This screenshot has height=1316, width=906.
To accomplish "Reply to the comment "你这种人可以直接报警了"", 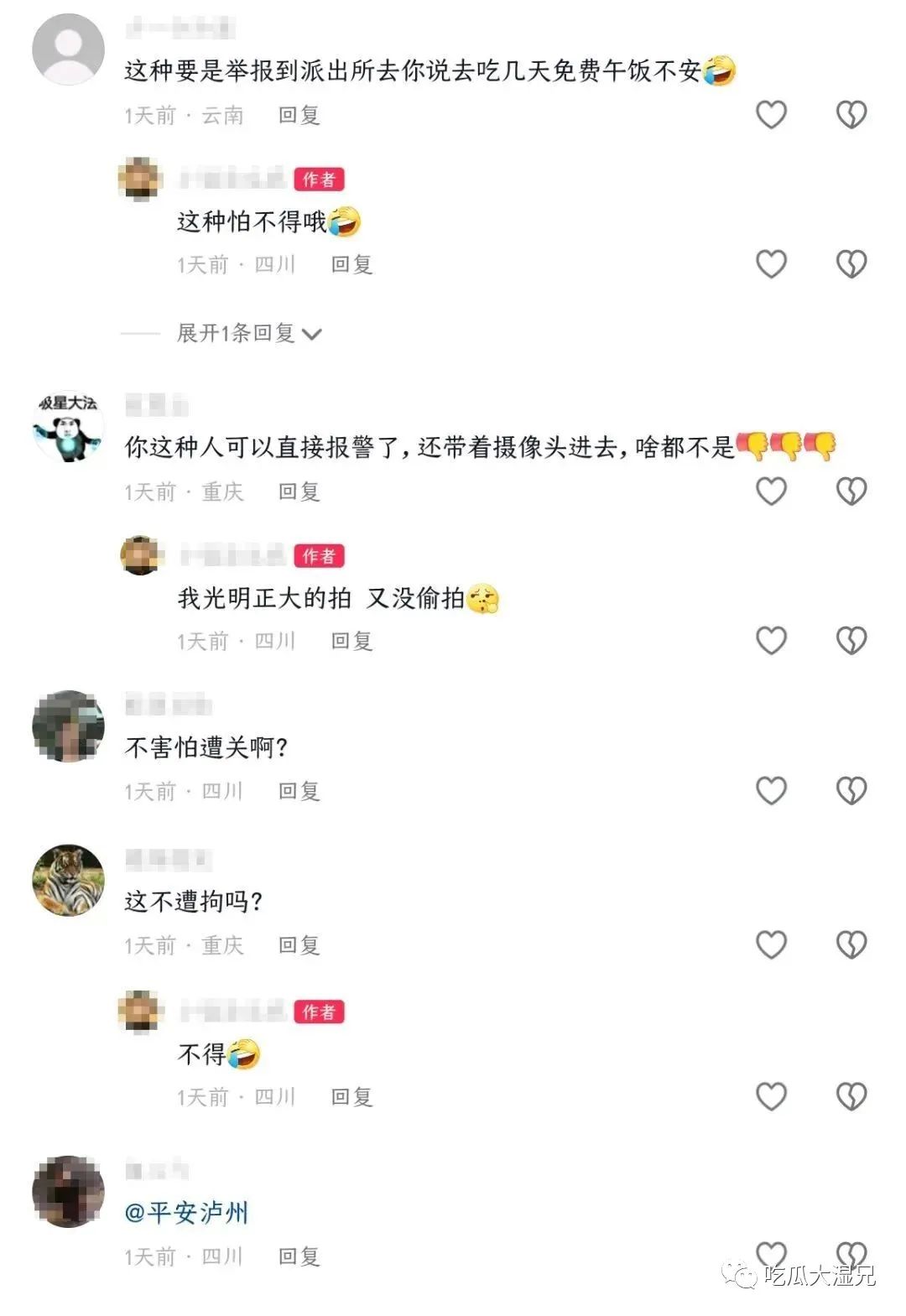I will pos(299,492).
